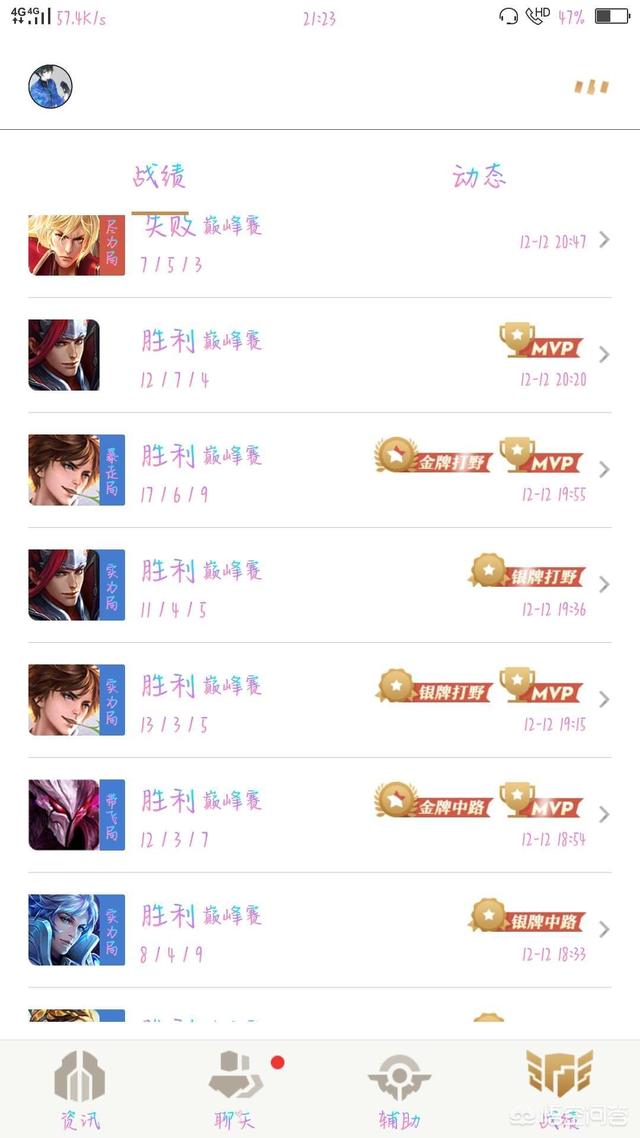Switch to the 动态 tab

point(479,177)
